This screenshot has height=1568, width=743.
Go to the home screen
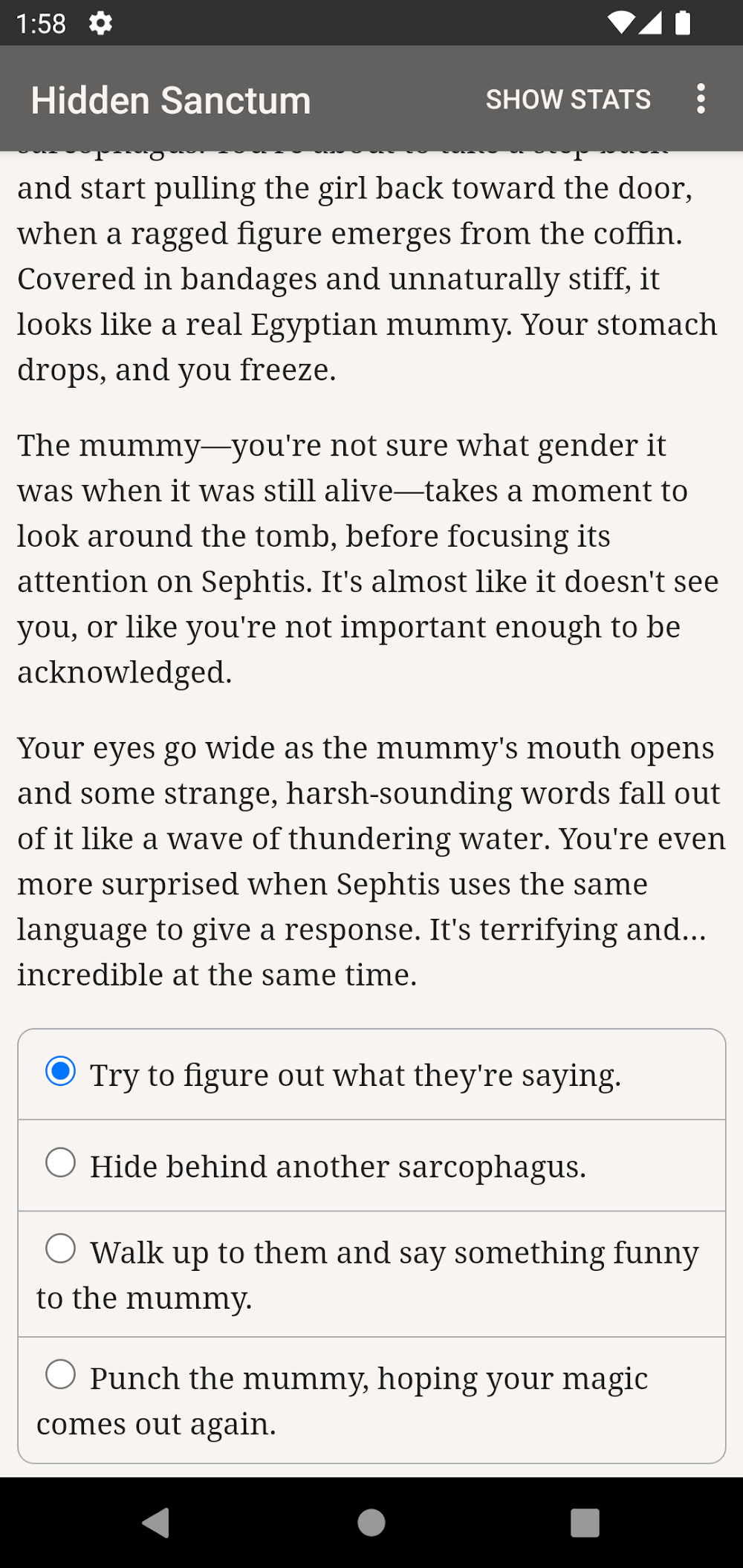(x=371, y=1523)
